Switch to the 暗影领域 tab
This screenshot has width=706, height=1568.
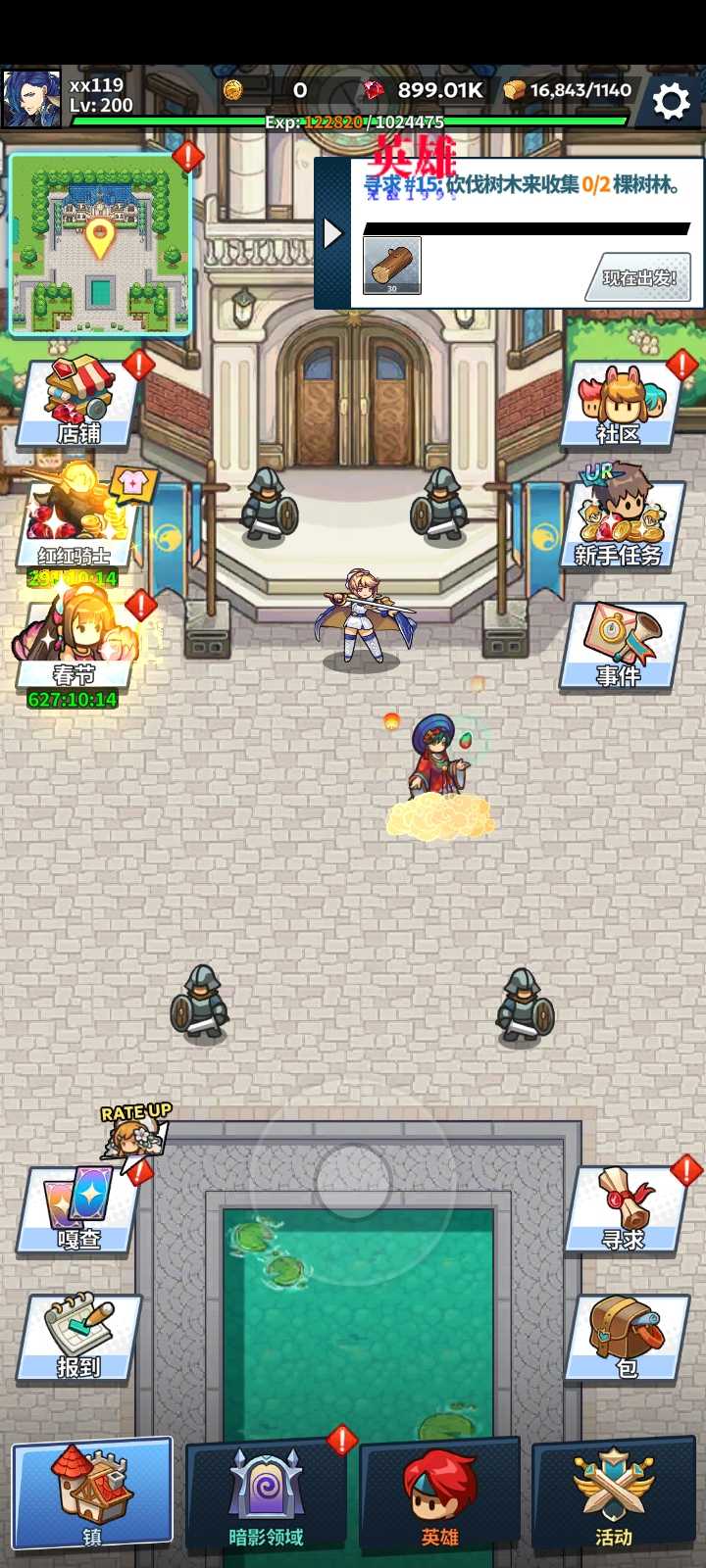click(266, 1495)
